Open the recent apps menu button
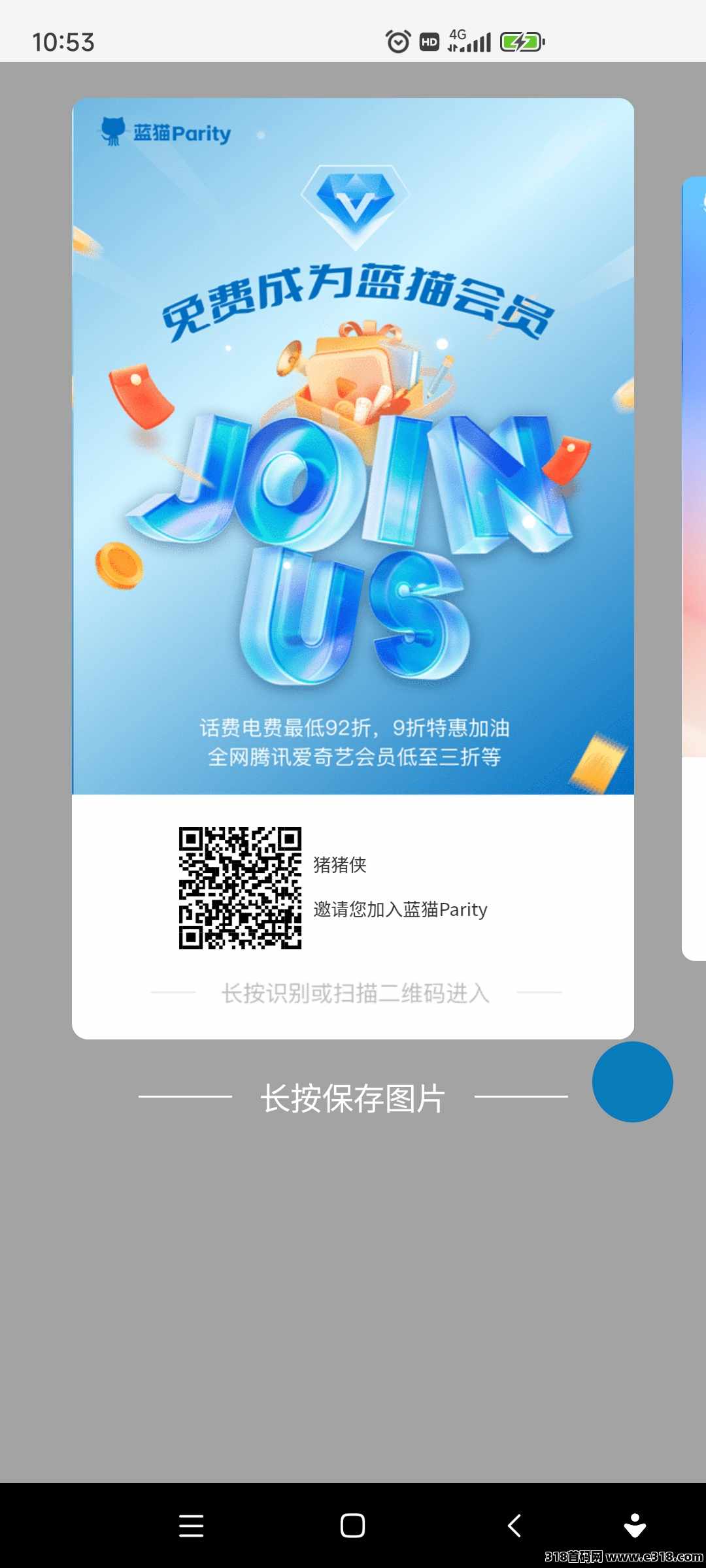This screenshot has width=706, height=1568. tap(191, 1526)
